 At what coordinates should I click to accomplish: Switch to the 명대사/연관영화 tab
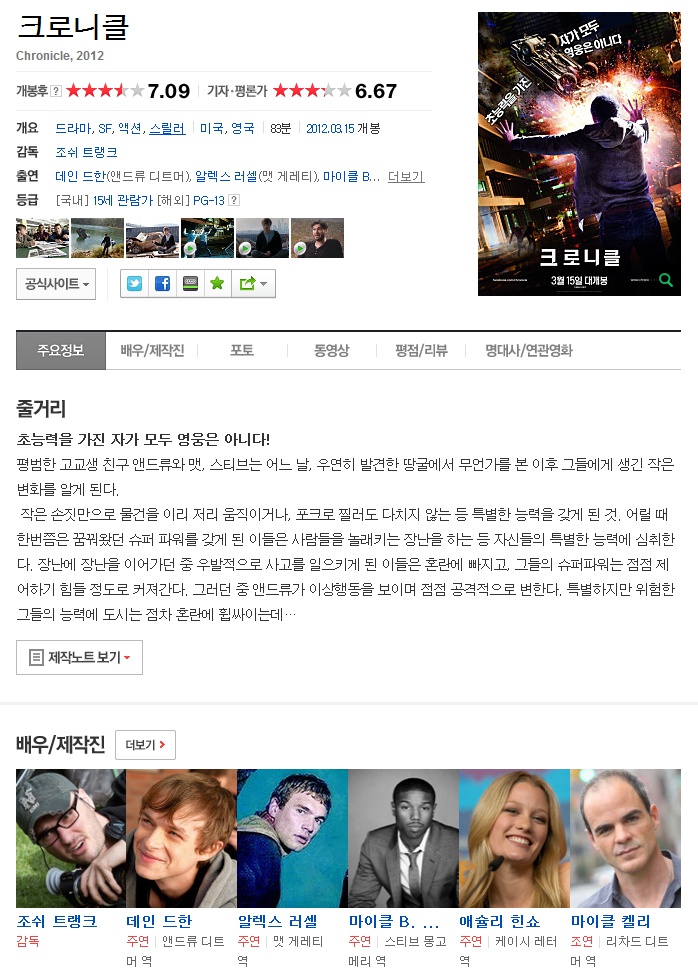(529, 351)
